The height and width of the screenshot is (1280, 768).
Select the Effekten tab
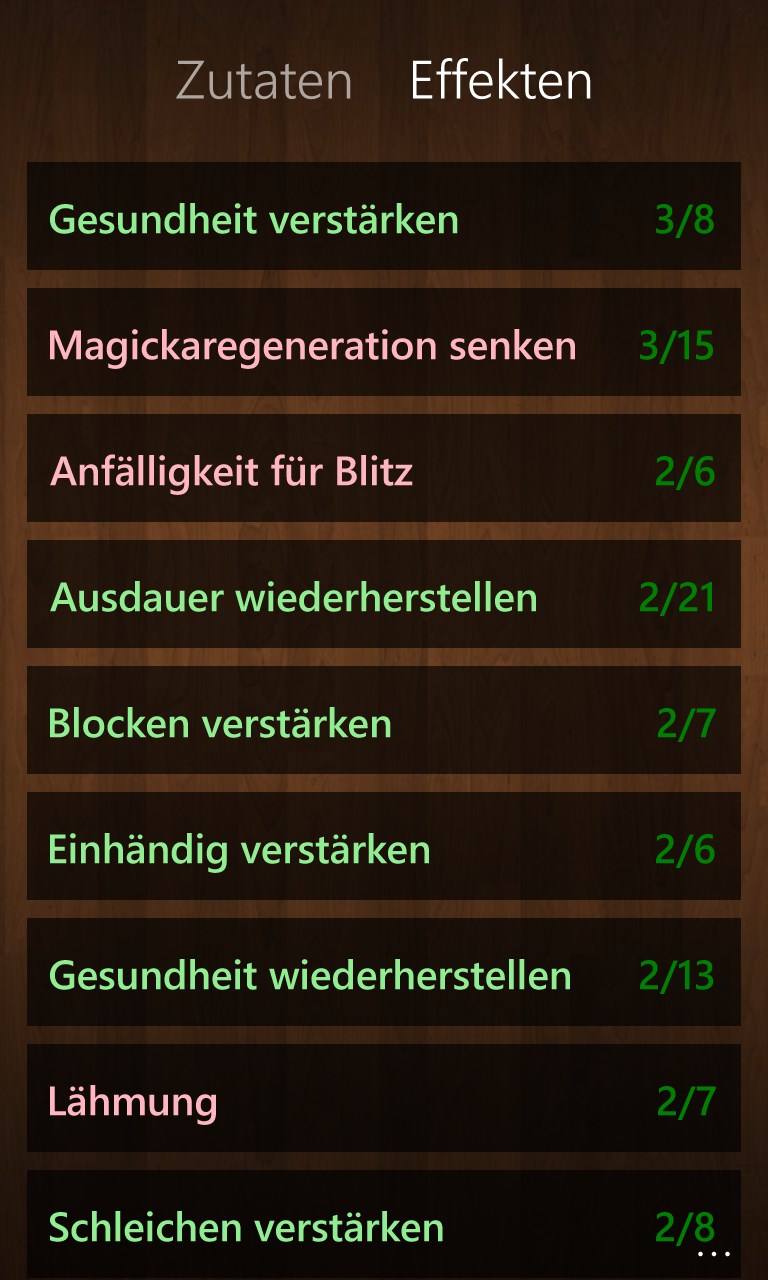501,82
